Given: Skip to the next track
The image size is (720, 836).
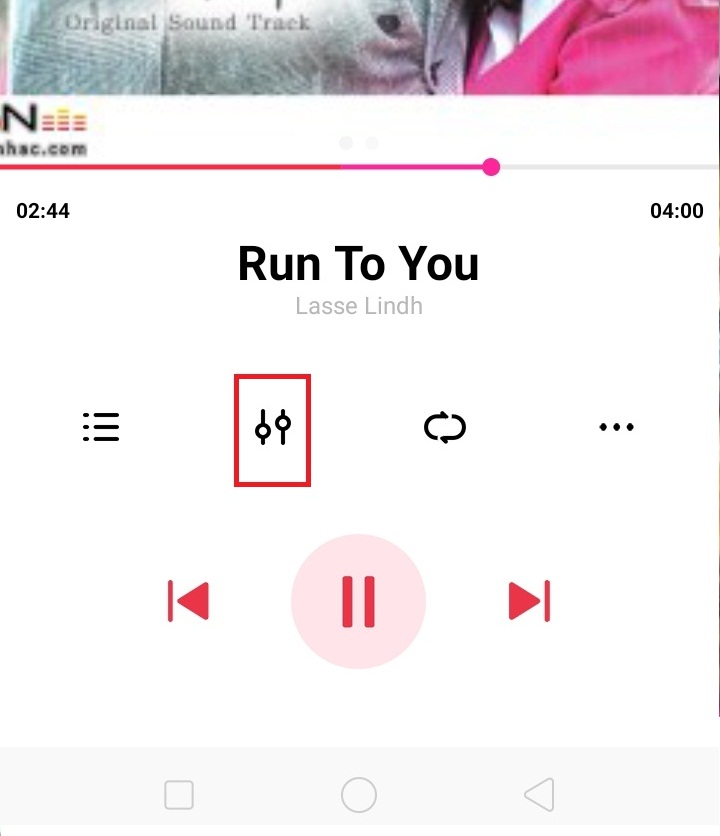Looking at the screenshot, I should tap(529, 601).
